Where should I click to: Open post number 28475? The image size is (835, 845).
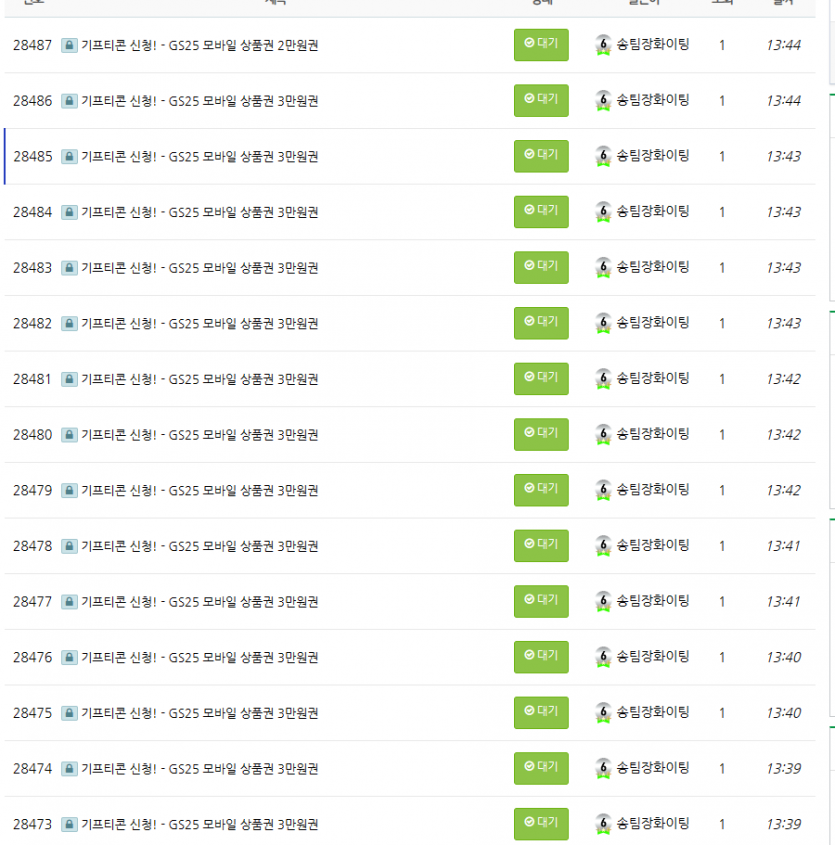[x=199, y=713]
